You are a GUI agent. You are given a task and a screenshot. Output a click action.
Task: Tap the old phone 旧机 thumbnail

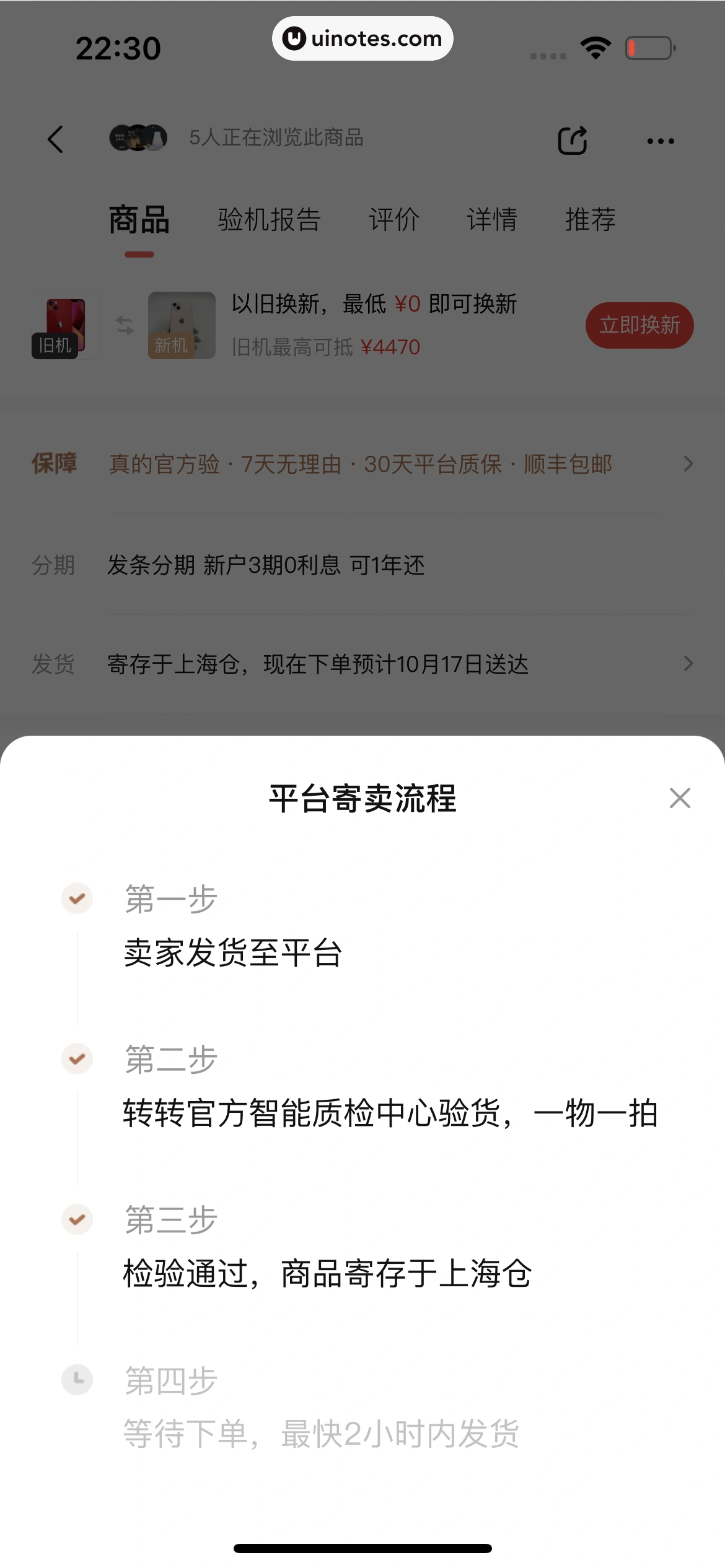pyautogui.click(x=65, y=324)
